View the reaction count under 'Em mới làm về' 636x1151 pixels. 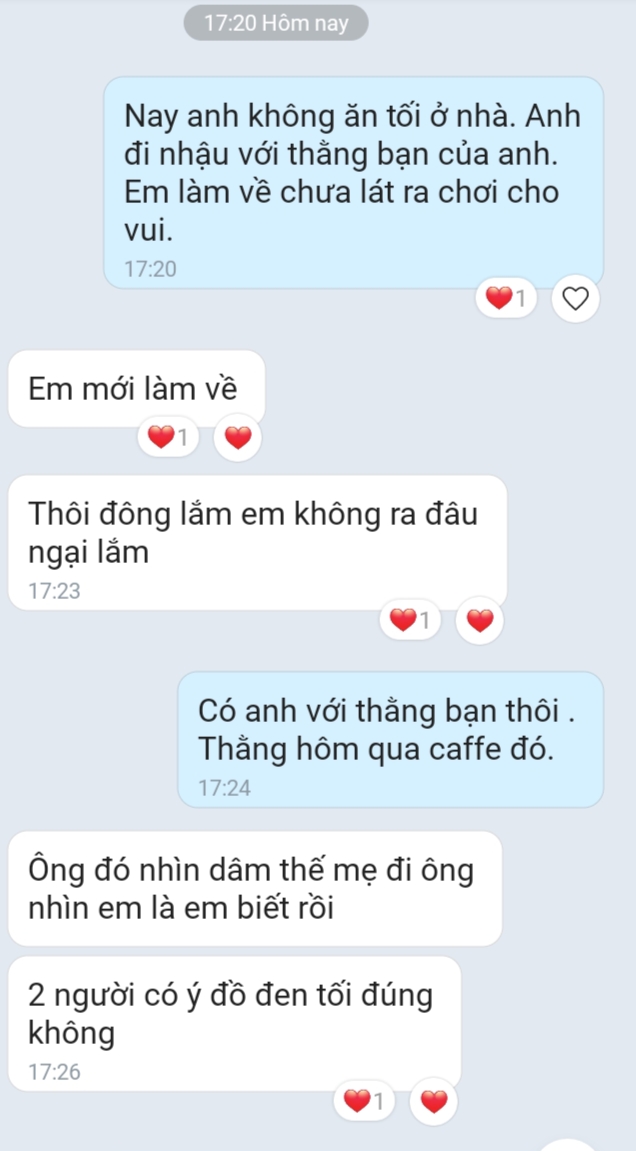click(x=168, y=437)
